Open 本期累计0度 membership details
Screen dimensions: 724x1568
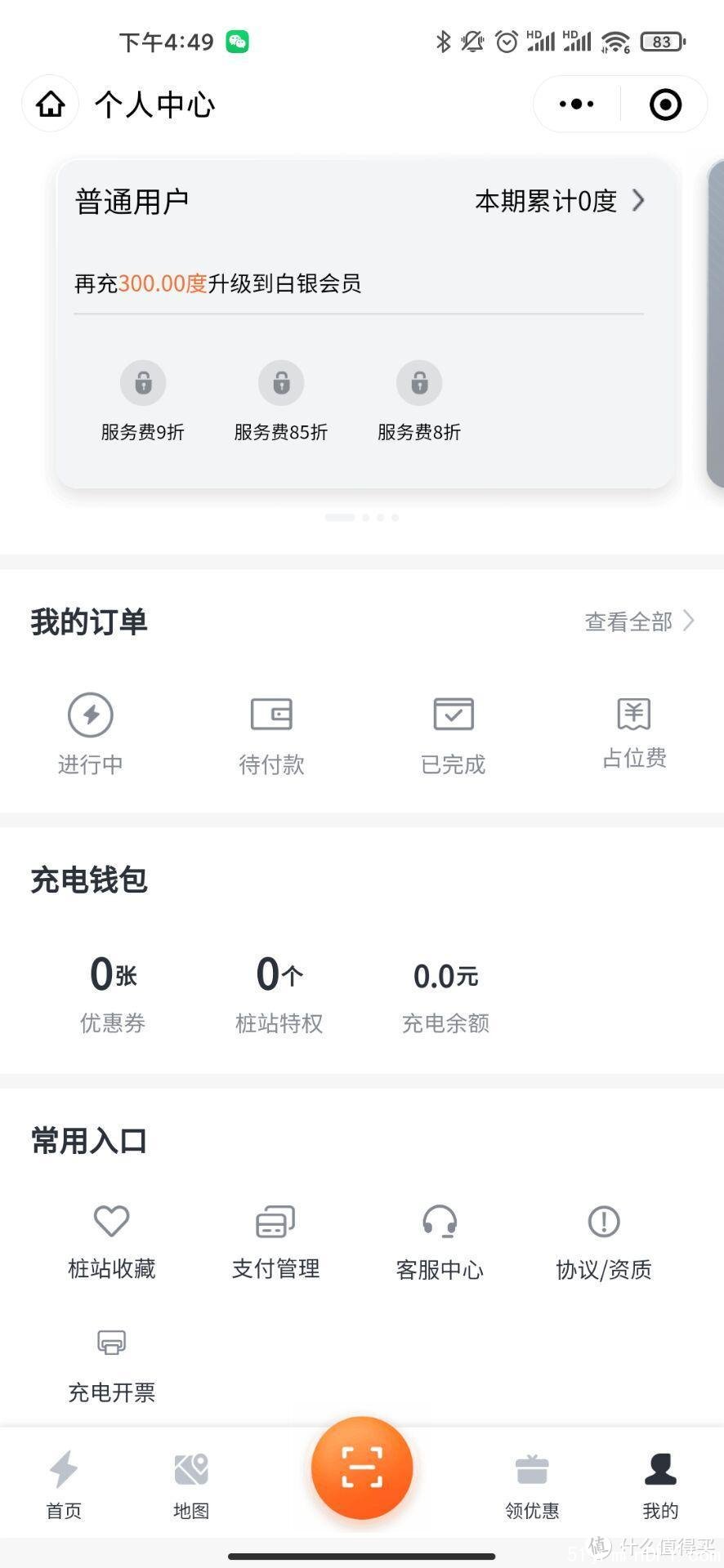coord(561,201)
